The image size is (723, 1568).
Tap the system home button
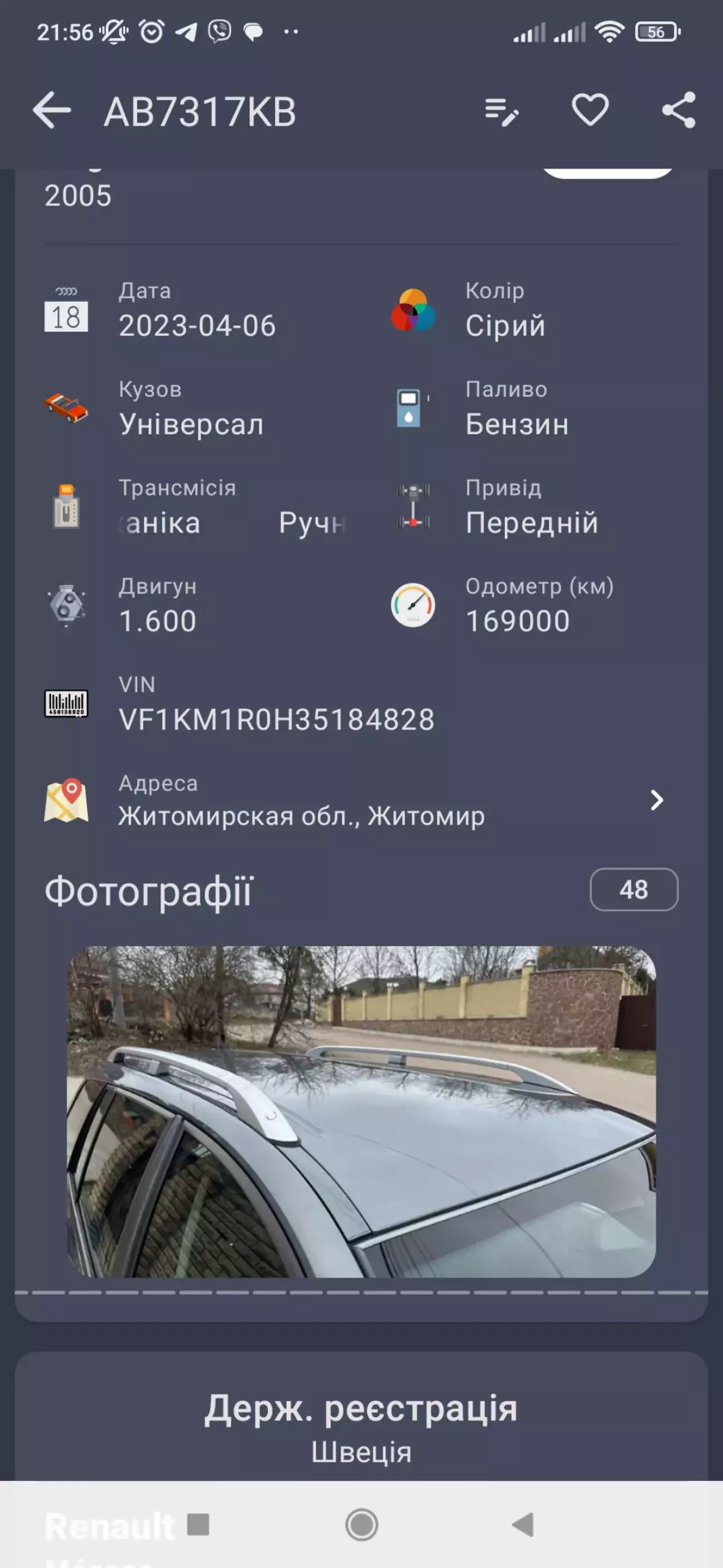click(361, 1525)
